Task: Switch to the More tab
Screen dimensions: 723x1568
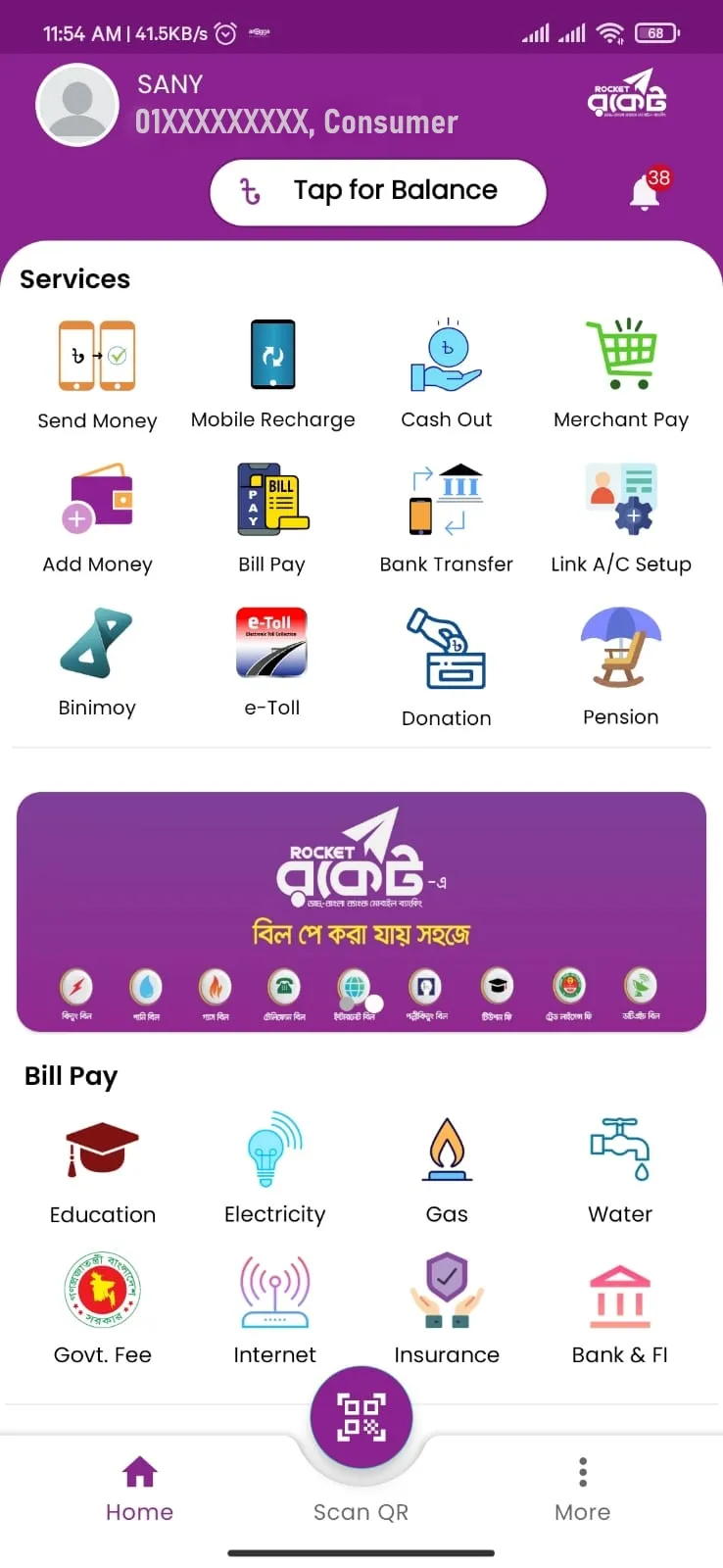Action: click(x=582, y=1485)
